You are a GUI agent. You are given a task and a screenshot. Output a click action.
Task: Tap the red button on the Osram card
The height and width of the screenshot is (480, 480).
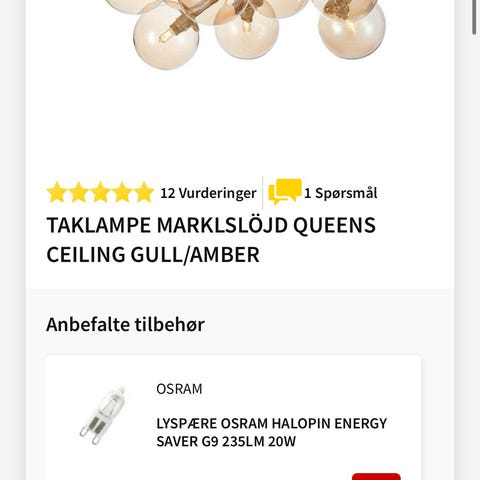point(376,476)
